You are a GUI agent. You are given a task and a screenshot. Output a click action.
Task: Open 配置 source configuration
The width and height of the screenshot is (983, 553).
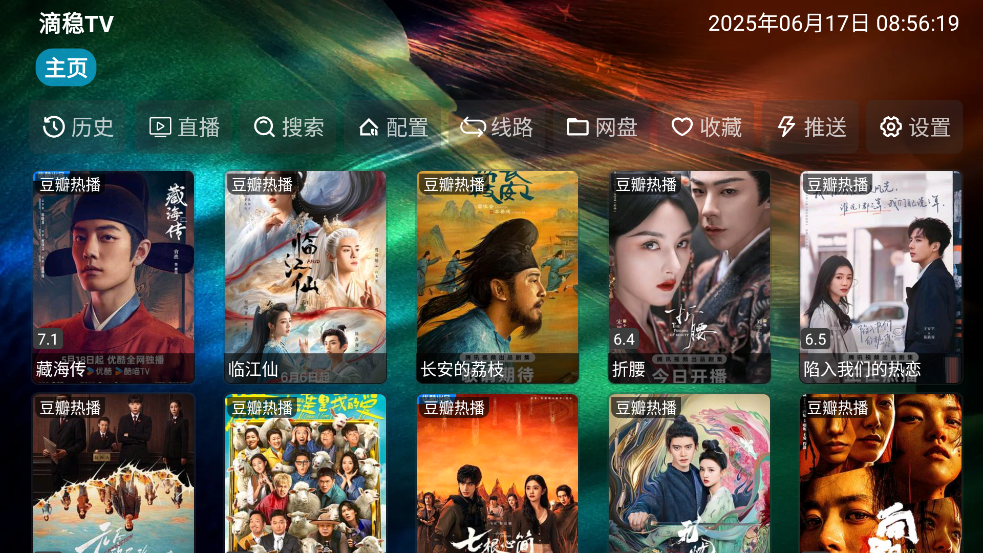coord(394,127)
